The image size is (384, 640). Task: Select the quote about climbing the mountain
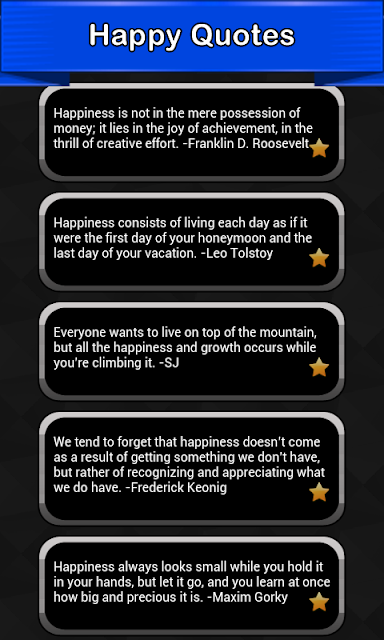click(192, 351)
